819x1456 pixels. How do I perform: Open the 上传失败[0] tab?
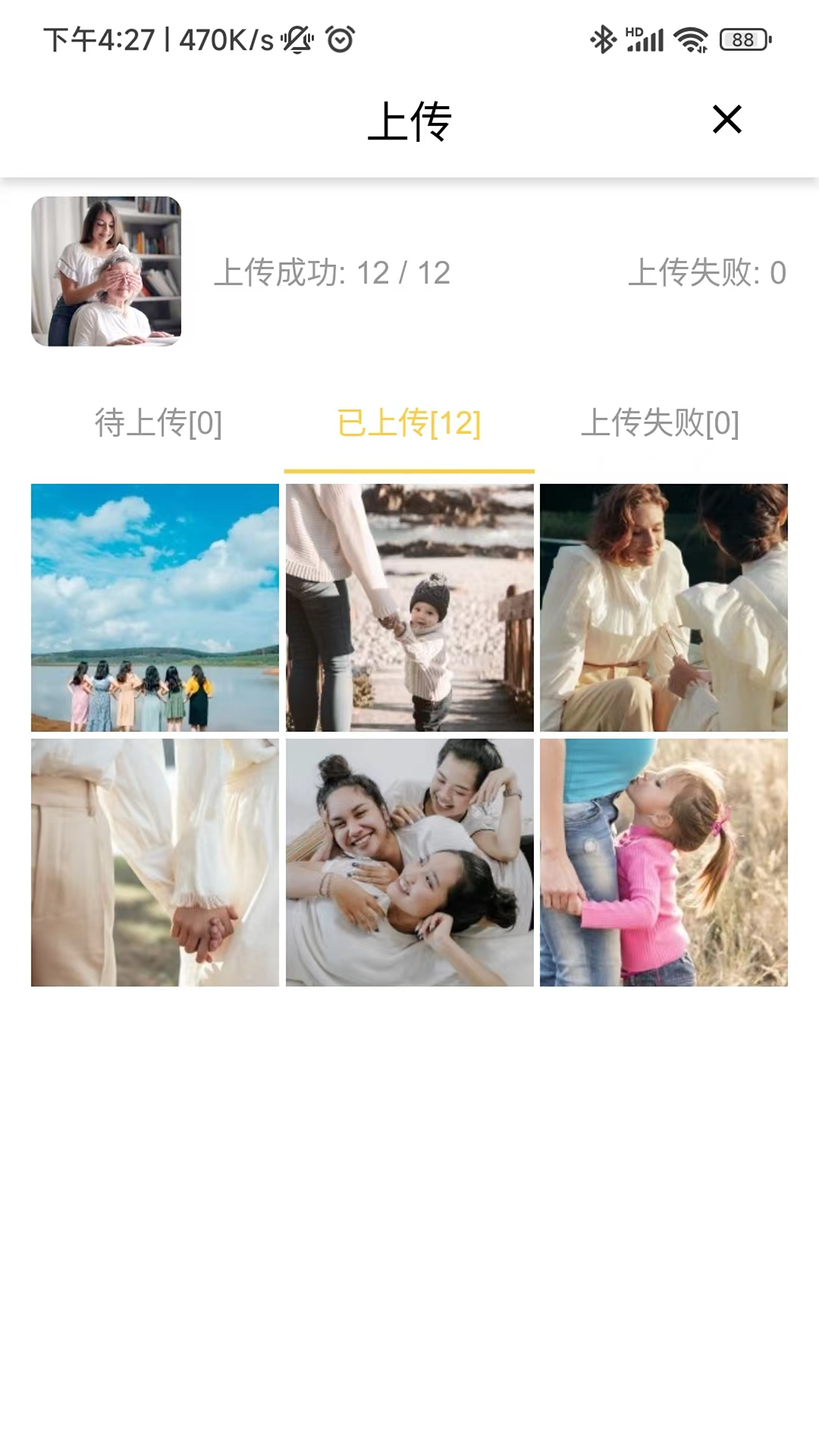[x=660, y=423]
